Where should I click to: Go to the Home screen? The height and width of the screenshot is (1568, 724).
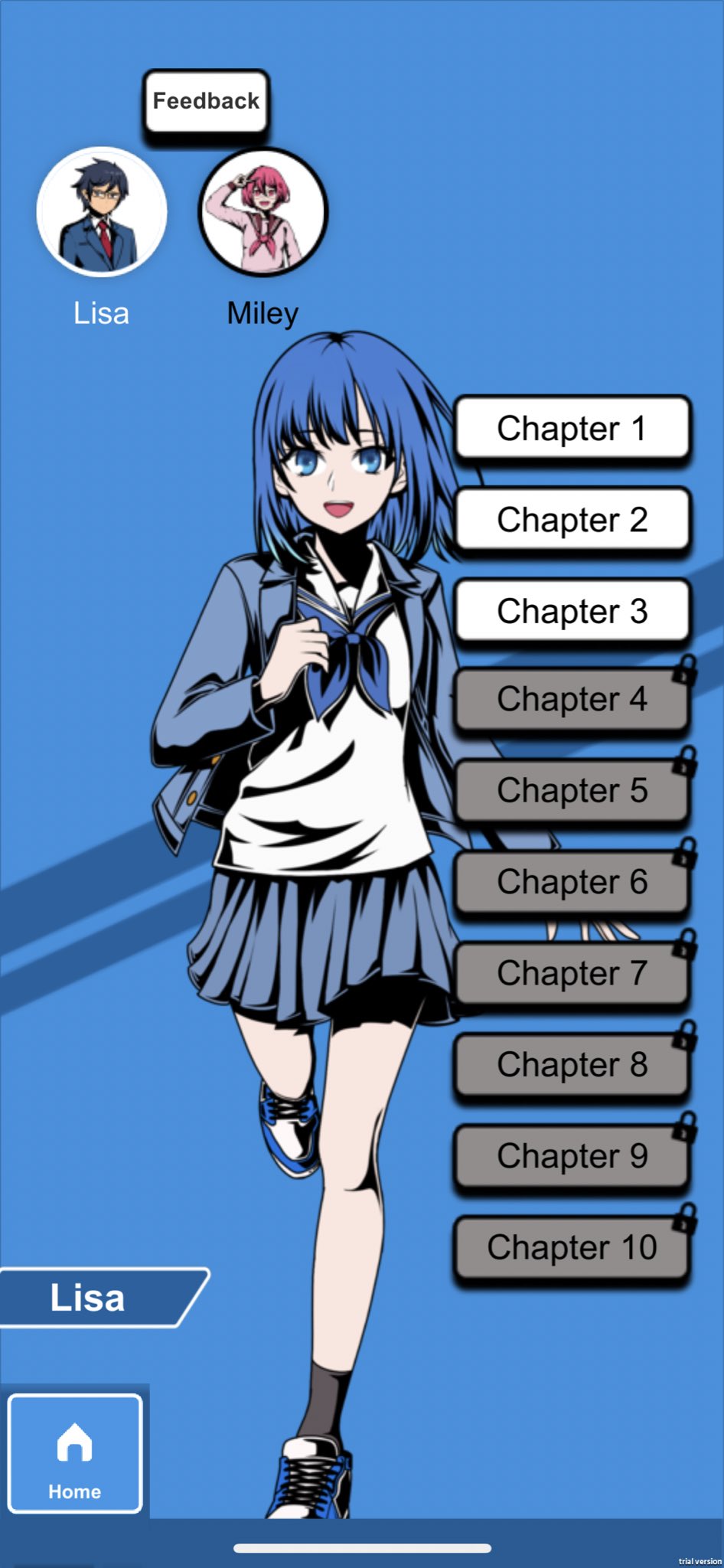[x=75, y=1454]
